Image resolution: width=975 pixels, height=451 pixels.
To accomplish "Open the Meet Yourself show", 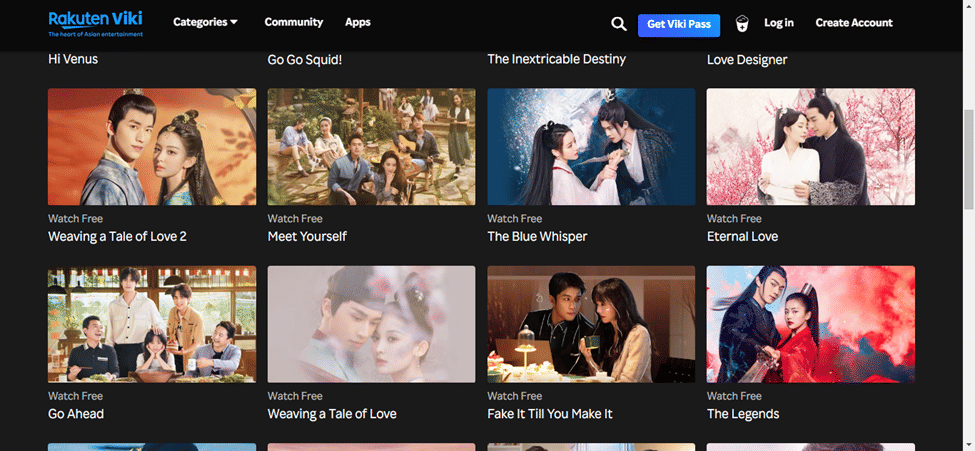I will [371, 146].
